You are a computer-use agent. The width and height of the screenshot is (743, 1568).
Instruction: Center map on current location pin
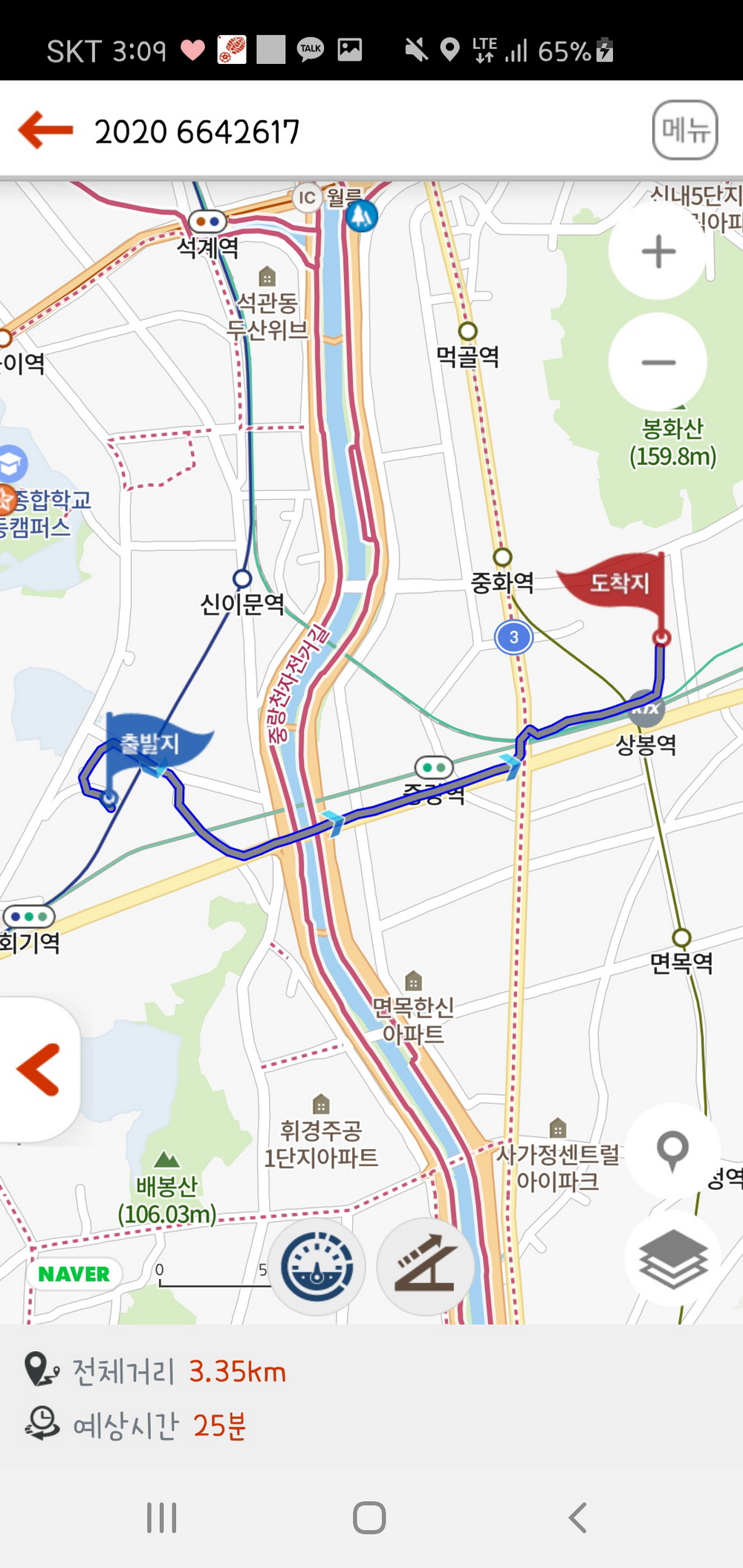coord(672,1151)
